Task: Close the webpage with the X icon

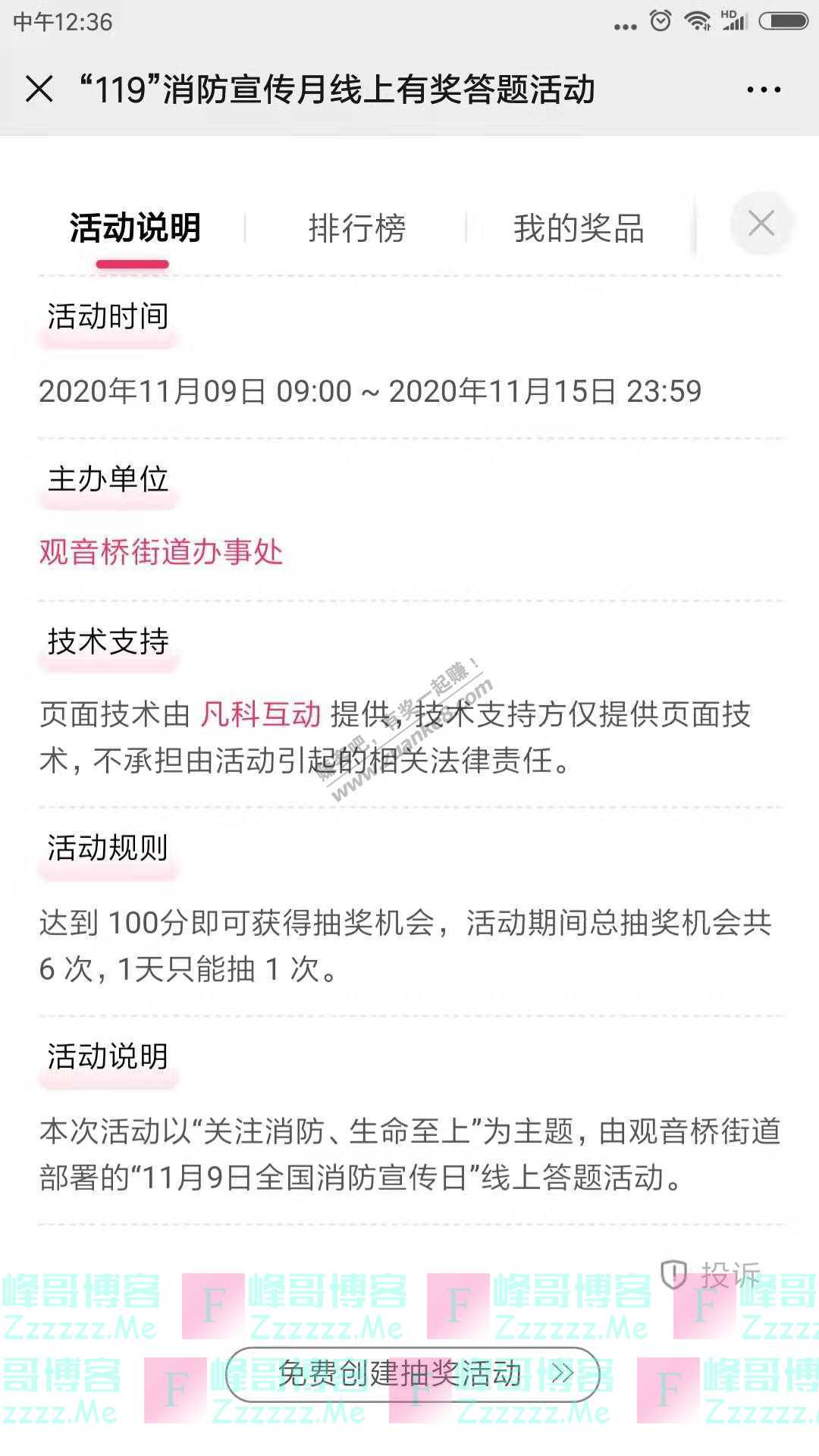Action: tap(39, 89)
